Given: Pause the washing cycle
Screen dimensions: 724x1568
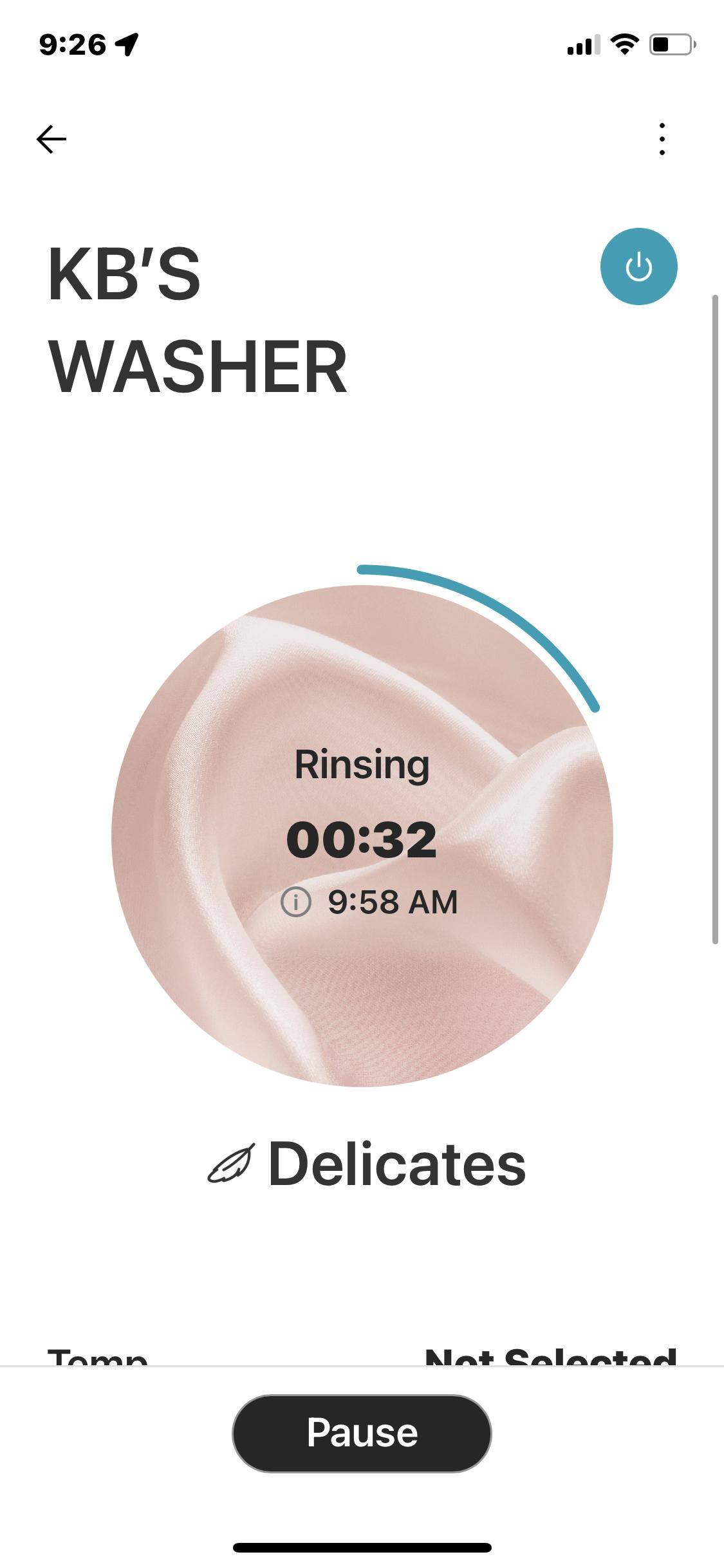Looking at the screenshot, I should (x=362, y=1433).
